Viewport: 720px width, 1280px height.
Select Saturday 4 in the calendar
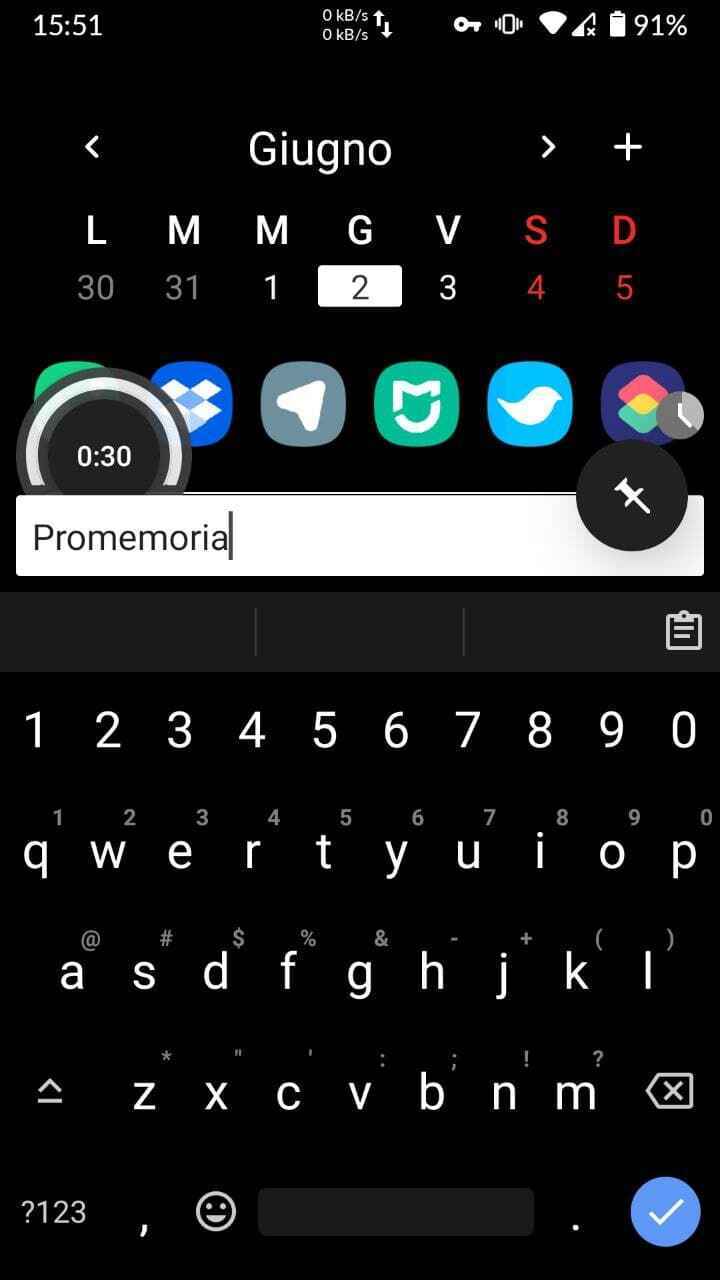[536, 288]
